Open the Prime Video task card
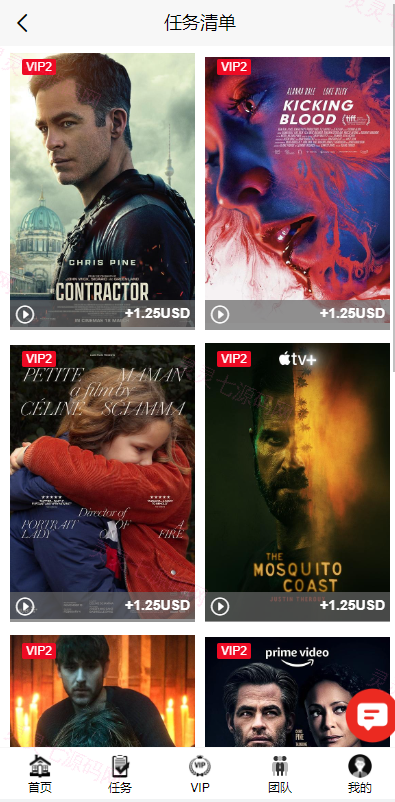Viewport: 395px width, 802px height. (x=297, y=693)
